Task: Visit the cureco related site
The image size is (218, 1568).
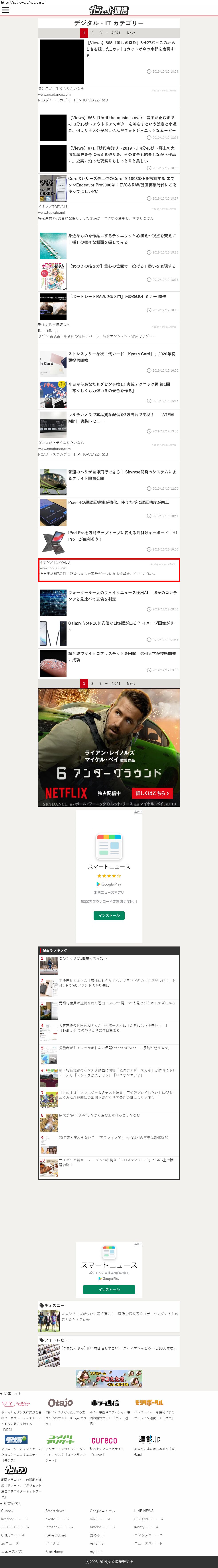Action: coord(104,1440)
